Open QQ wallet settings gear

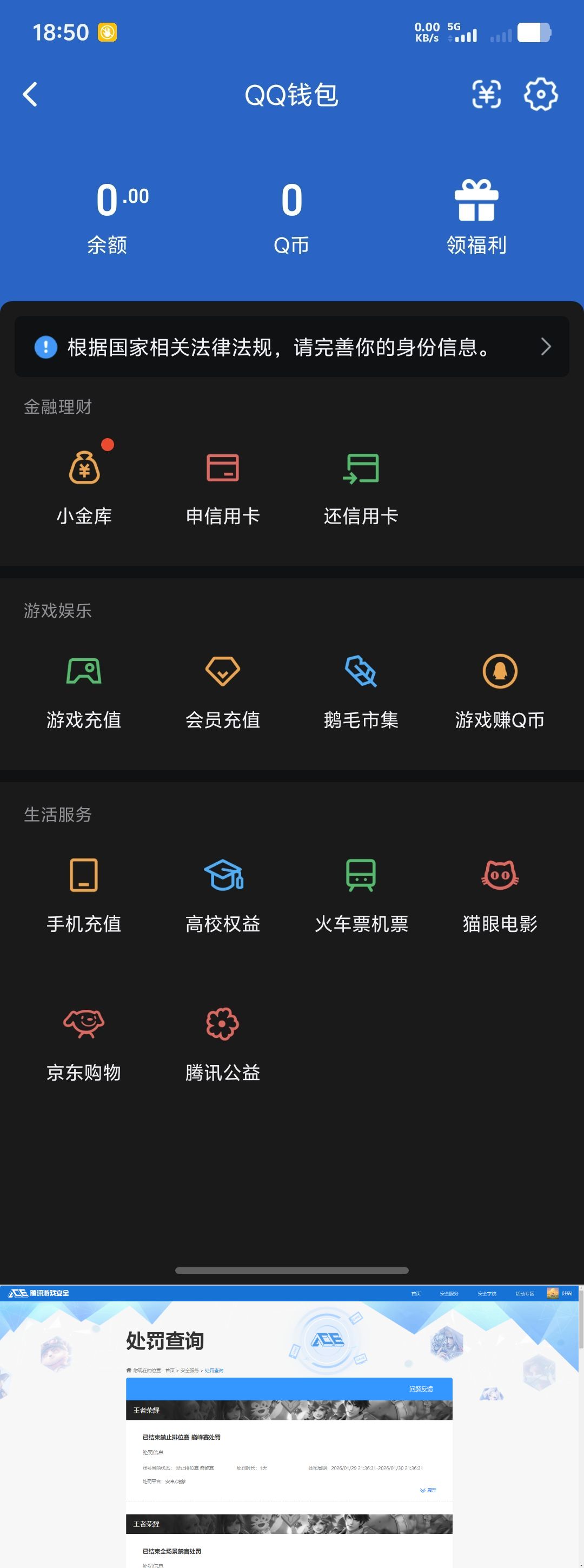coord(540,94)
